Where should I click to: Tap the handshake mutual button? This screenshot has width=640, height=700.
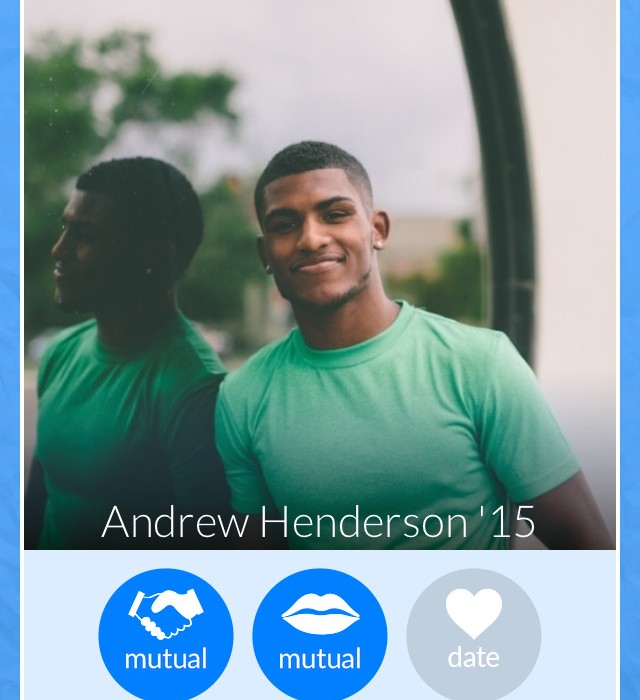click(166, 634)
